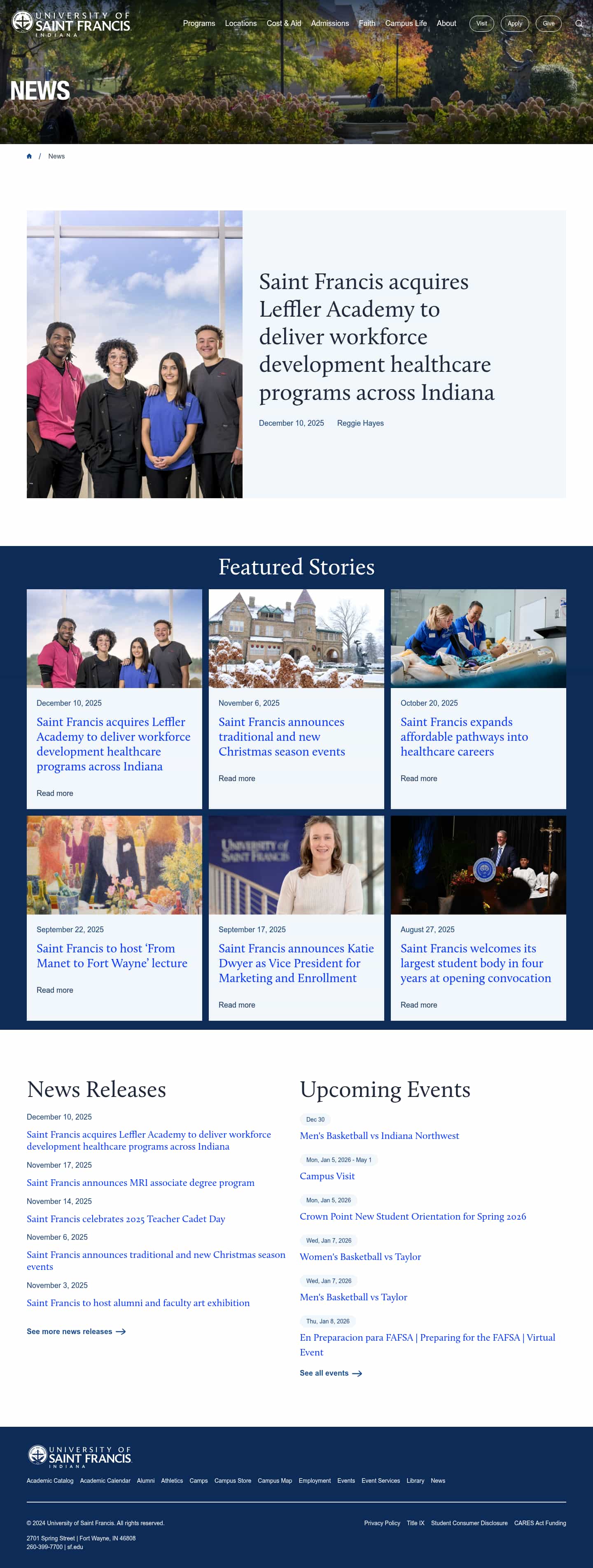Select Campus Life in the top navigation
The height and width of the screenshot is (1568, 593).
(x=406, y=23)
